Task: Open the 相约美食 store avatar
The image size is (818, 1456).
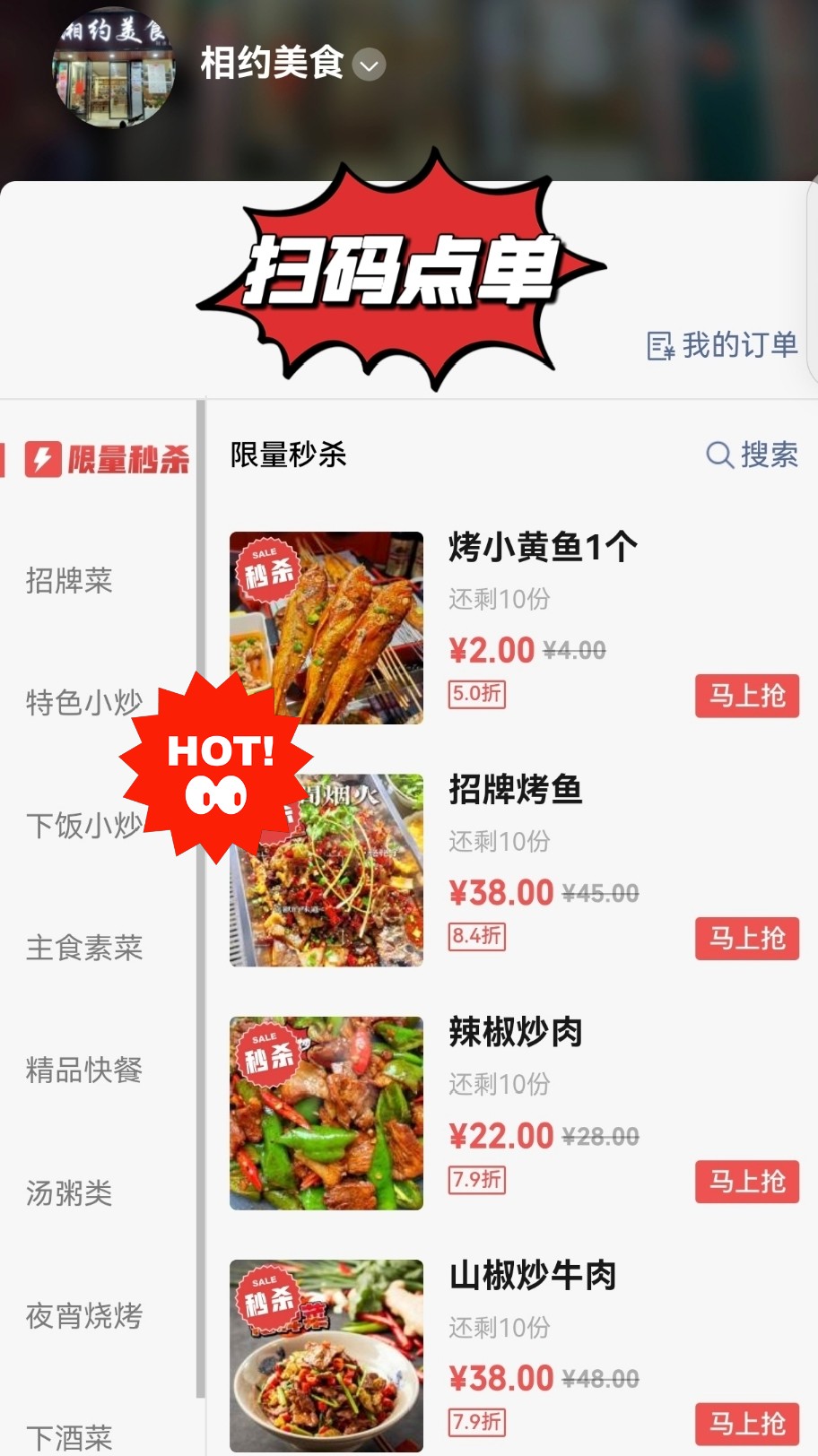Action: tap(113, 68)
